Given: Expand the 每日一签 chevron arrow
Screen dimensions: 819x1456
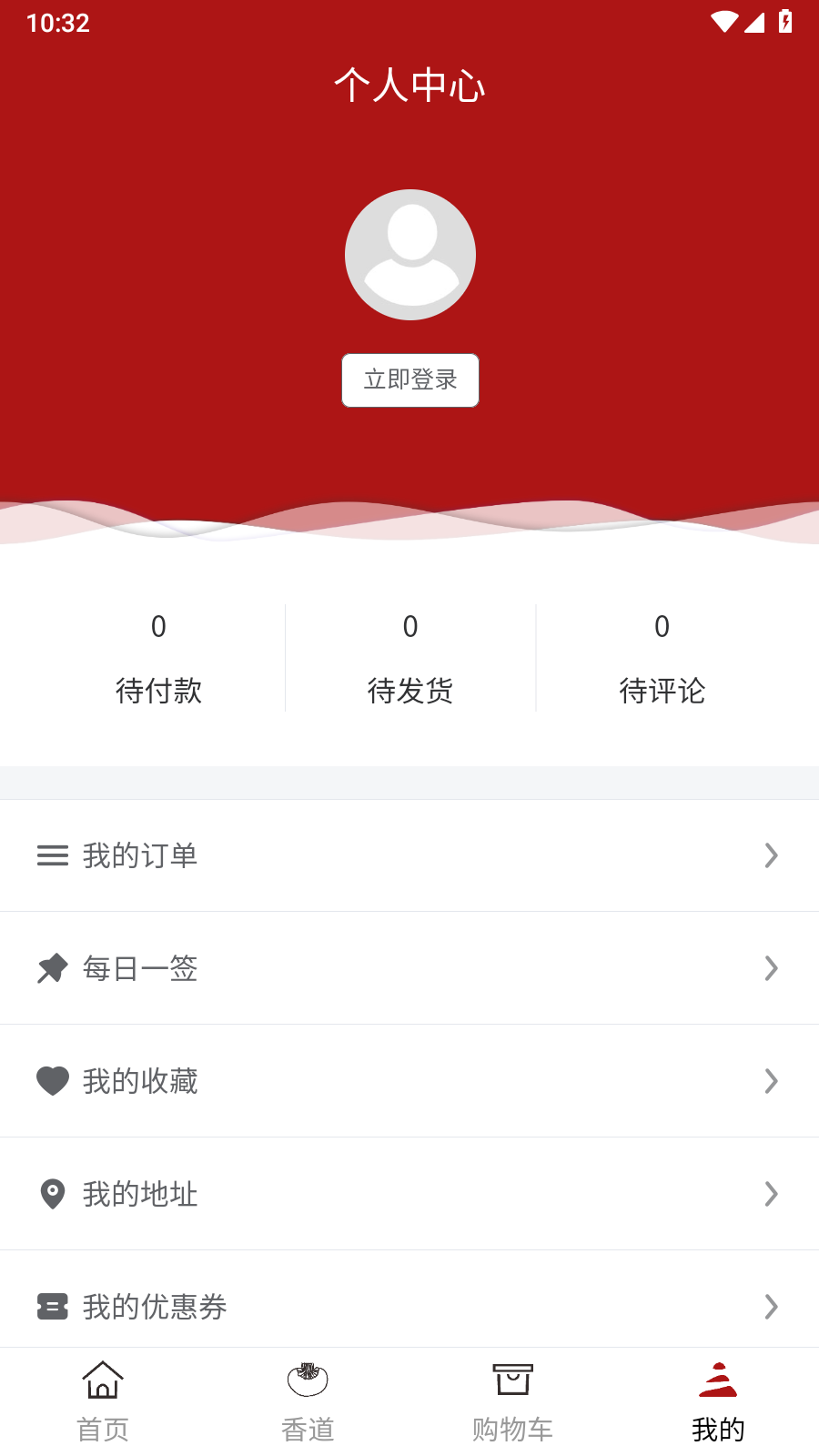Looking at the screenshot, I should coord(772,968).
